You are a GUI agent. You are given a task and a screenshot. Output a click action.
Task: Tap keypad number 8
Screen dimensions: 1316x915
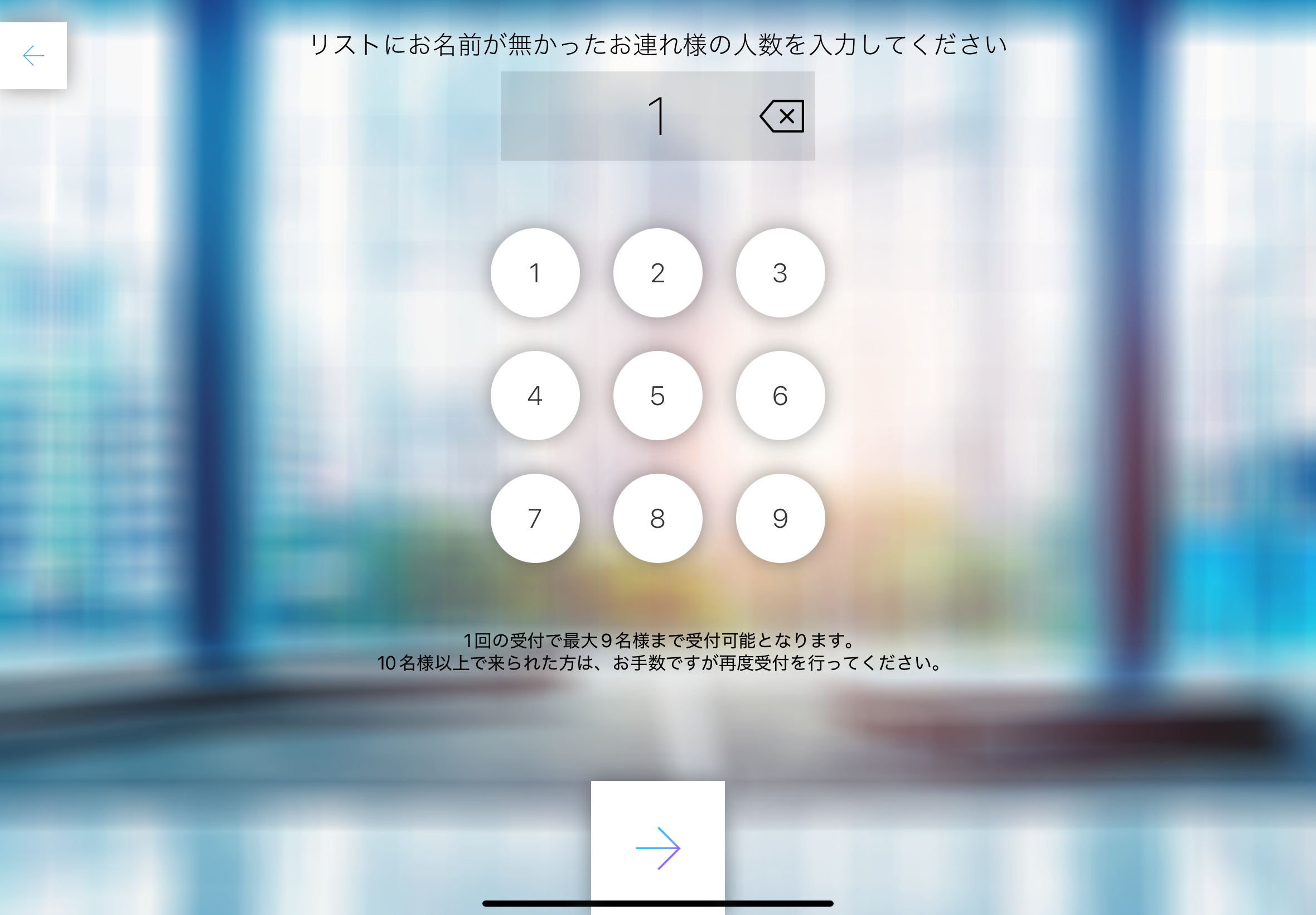(x=657, y=518)
